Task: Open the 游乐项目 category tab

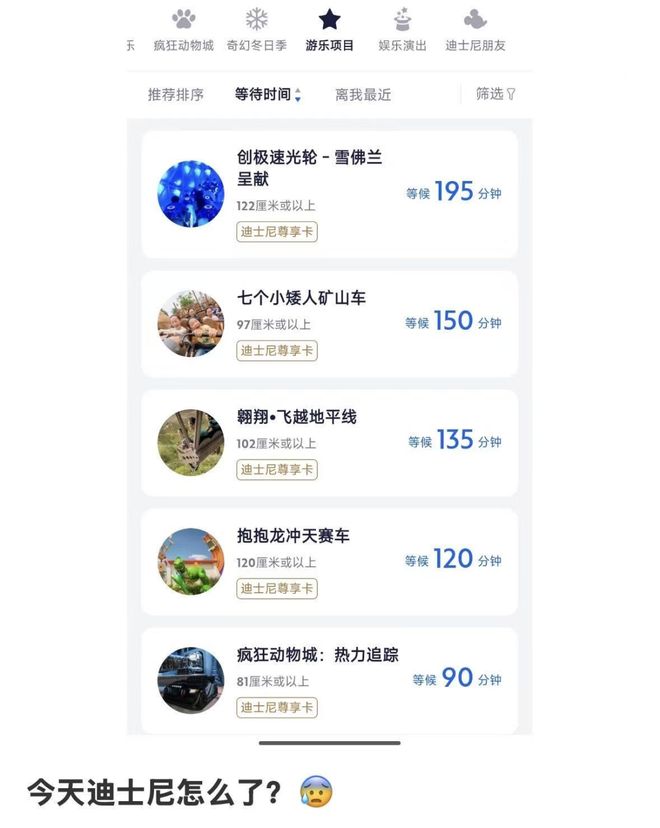Action: click(330, 31)
